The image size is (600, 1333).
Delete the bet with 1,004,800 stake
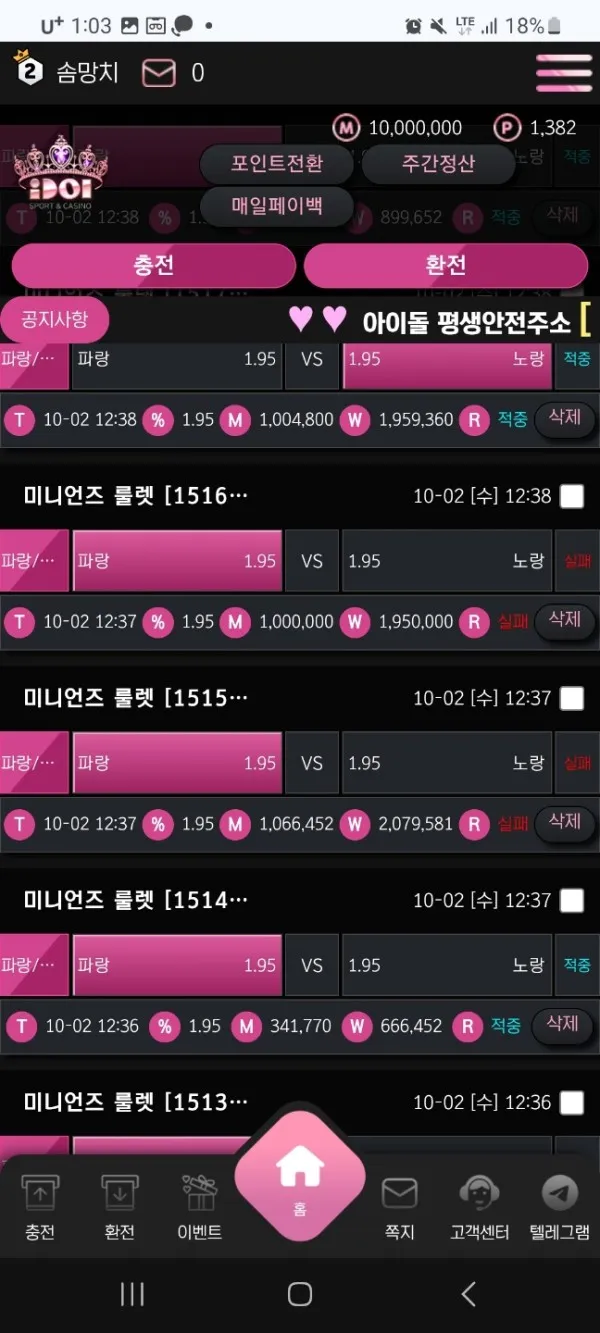click(x=564, y=418)
